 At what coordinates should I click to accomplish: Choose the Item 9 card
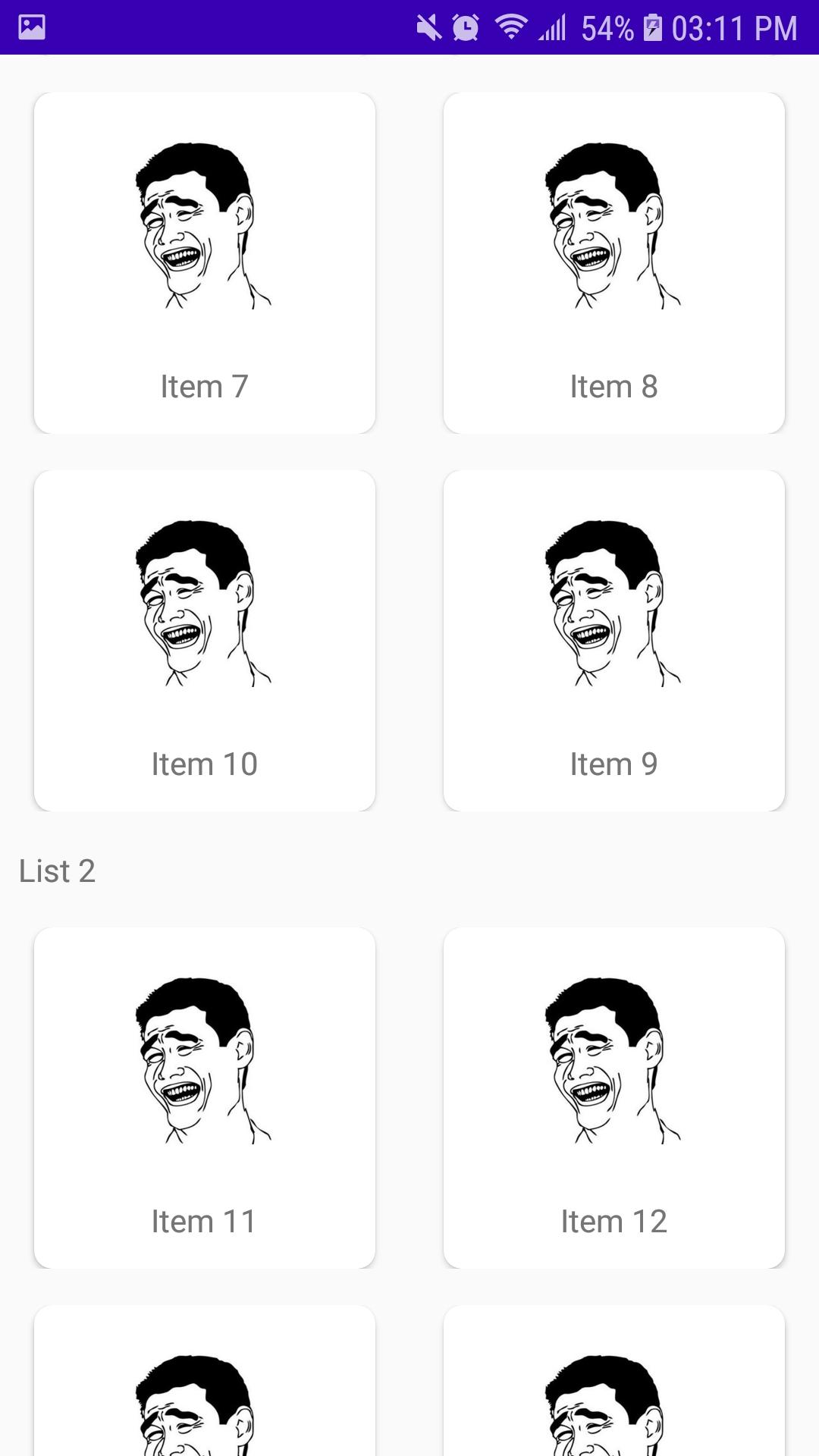[614, 641]
